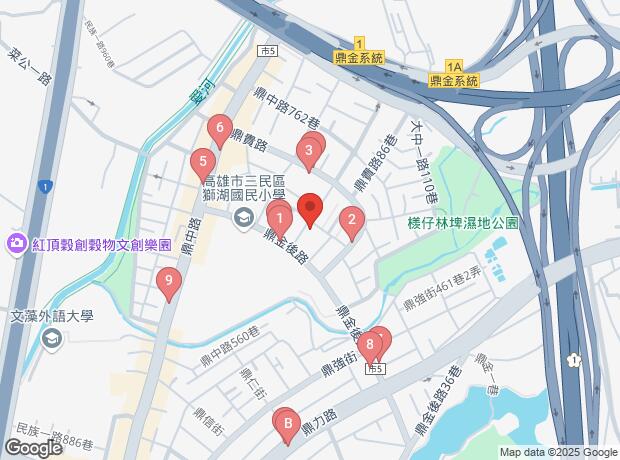Open marker 3 near 鼎中路762巷
The image size is (620, 460).
tap(309, 152)
